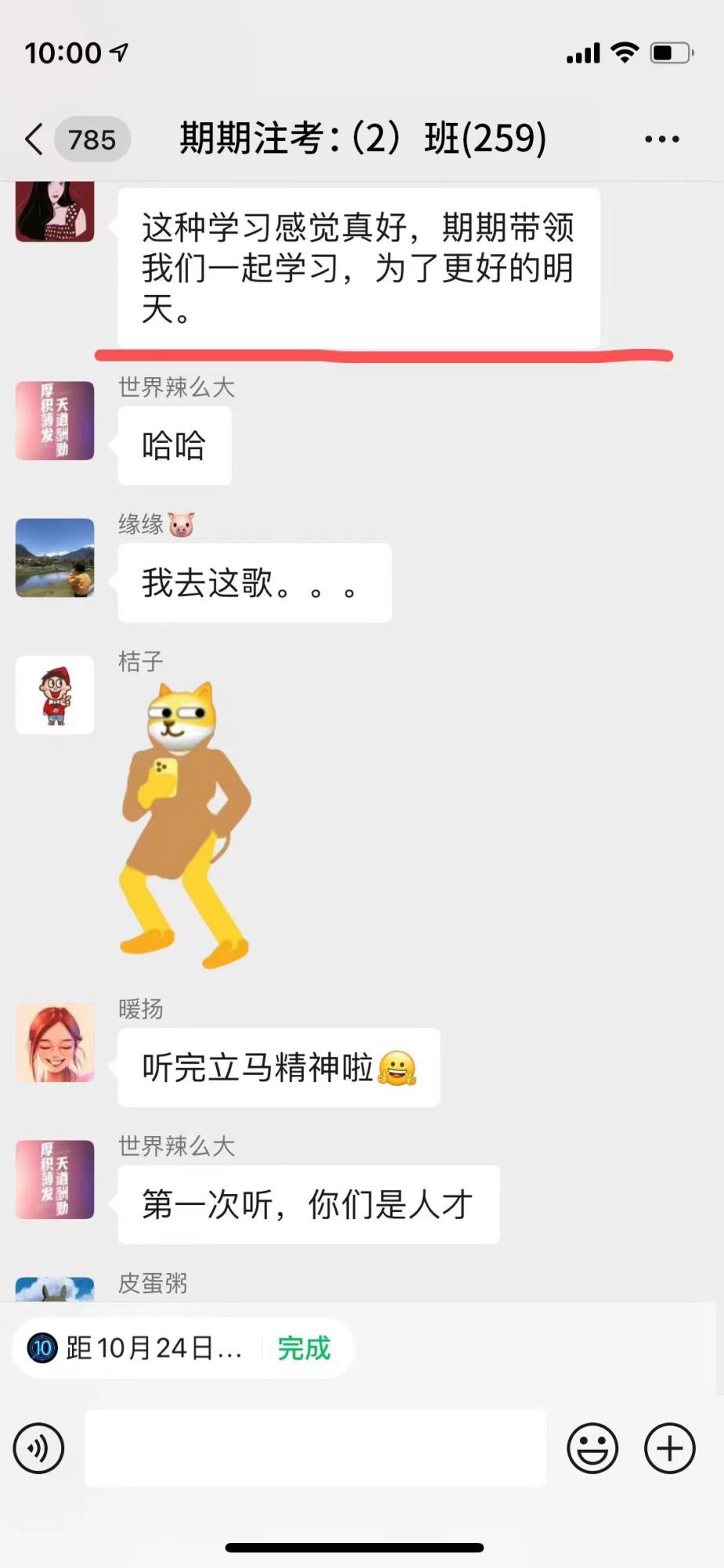Open the plus attachments menu

[670, 1448]
